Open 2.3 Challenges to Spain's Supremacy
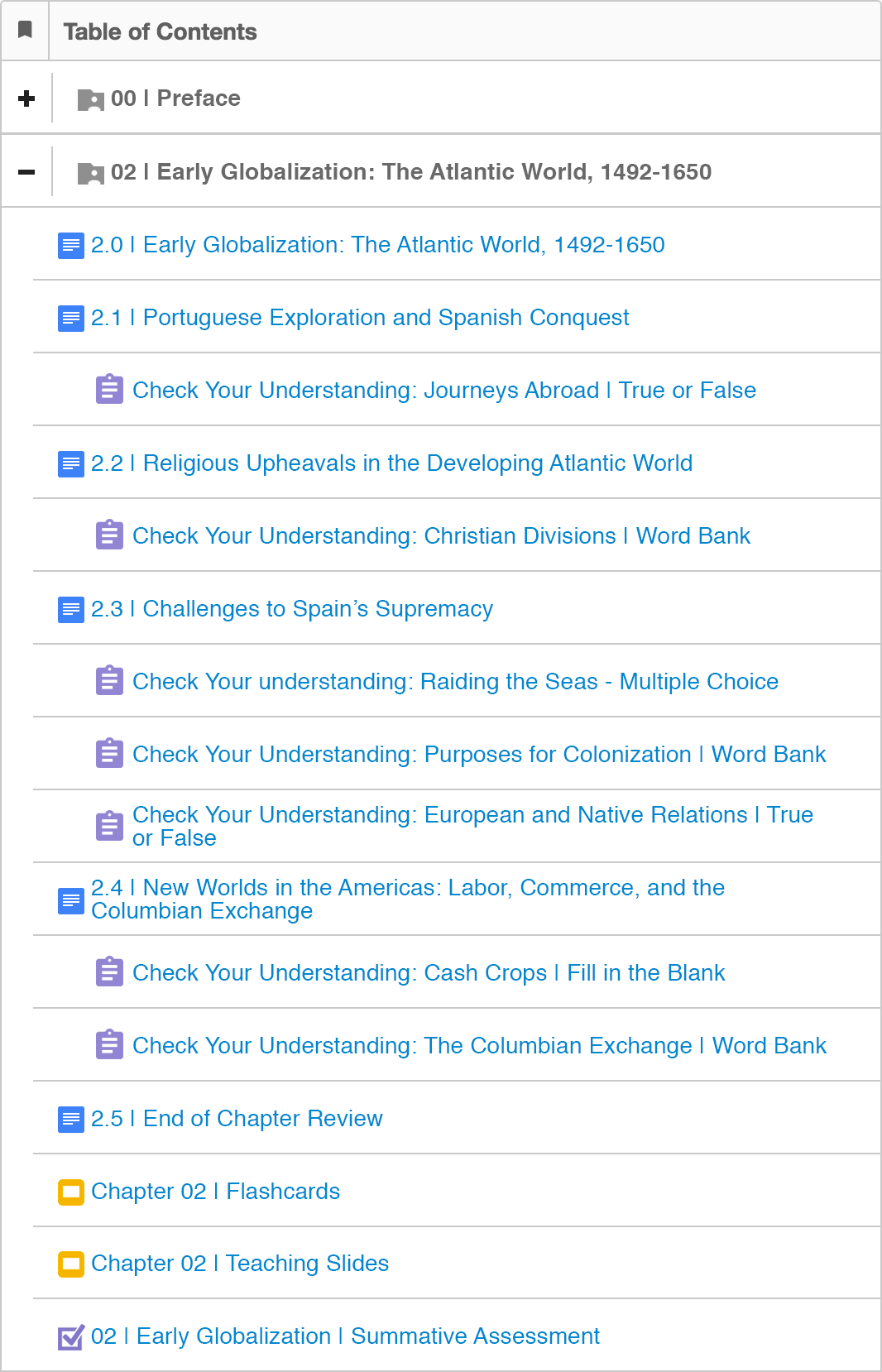Viewport: 882px width, 1372px height. click(x=292, y=609)
